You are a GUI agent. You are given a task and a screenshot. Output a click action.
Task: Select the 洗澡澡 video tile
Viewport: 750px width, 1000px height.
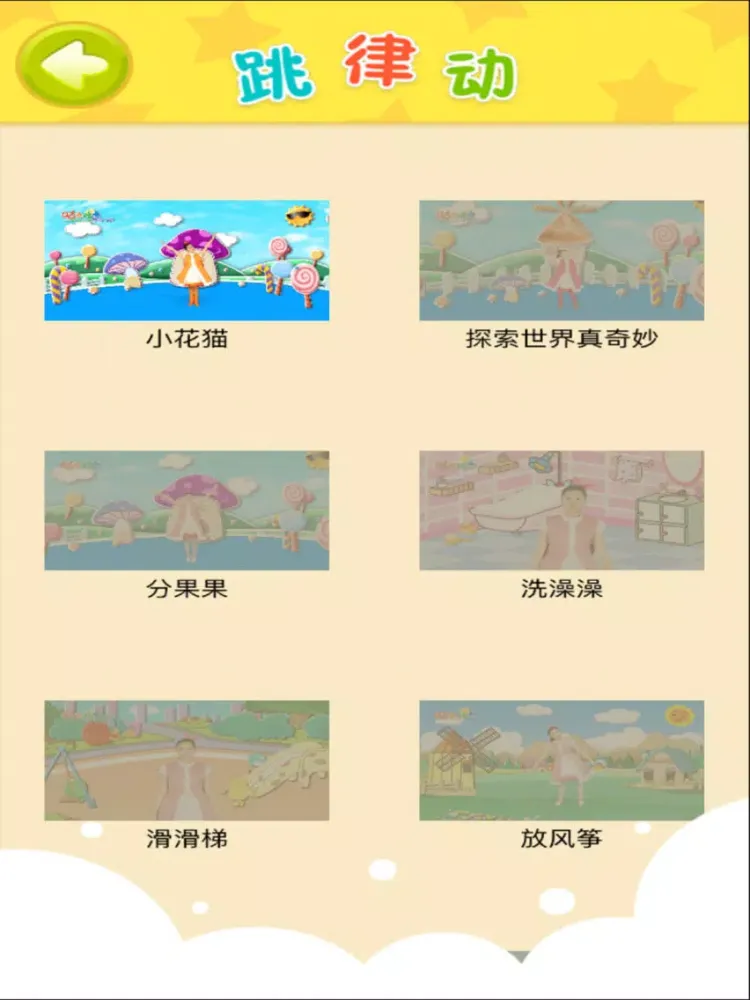pos(561,511)
